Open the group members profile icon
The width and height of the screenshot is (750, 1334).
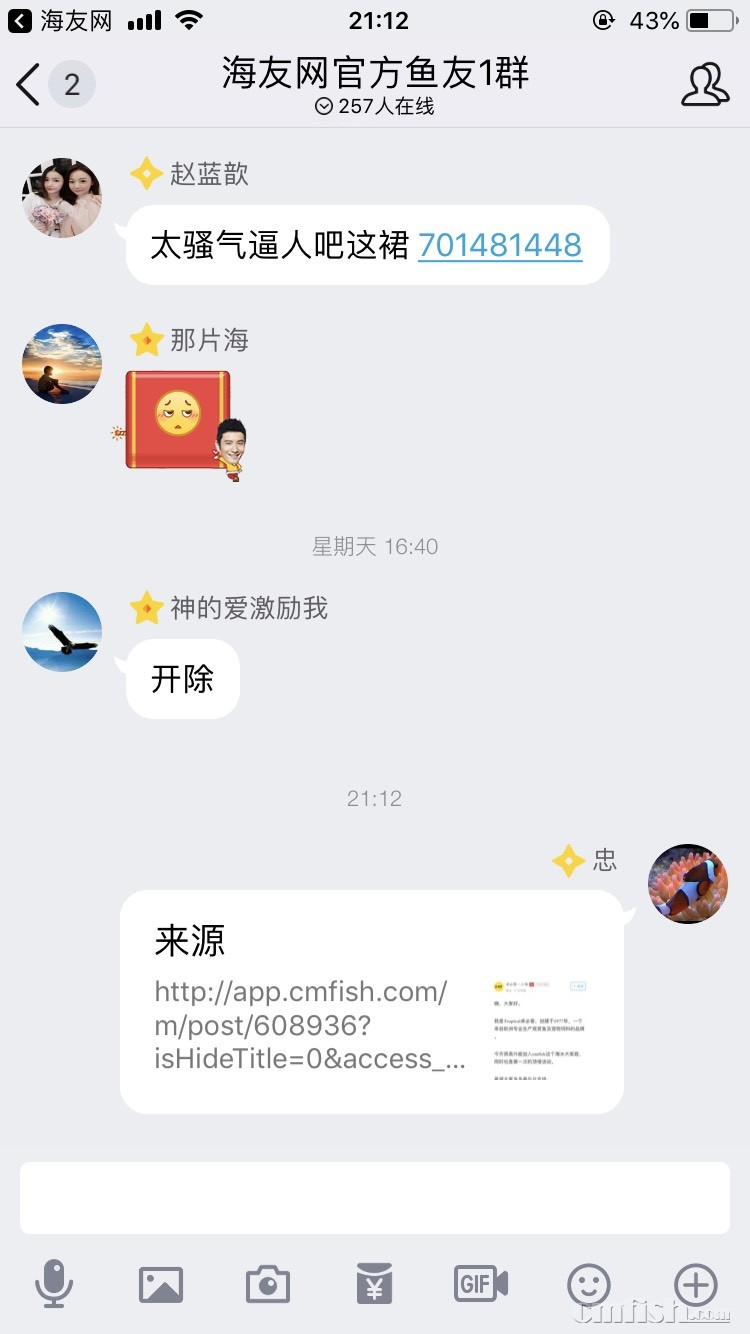705,85
